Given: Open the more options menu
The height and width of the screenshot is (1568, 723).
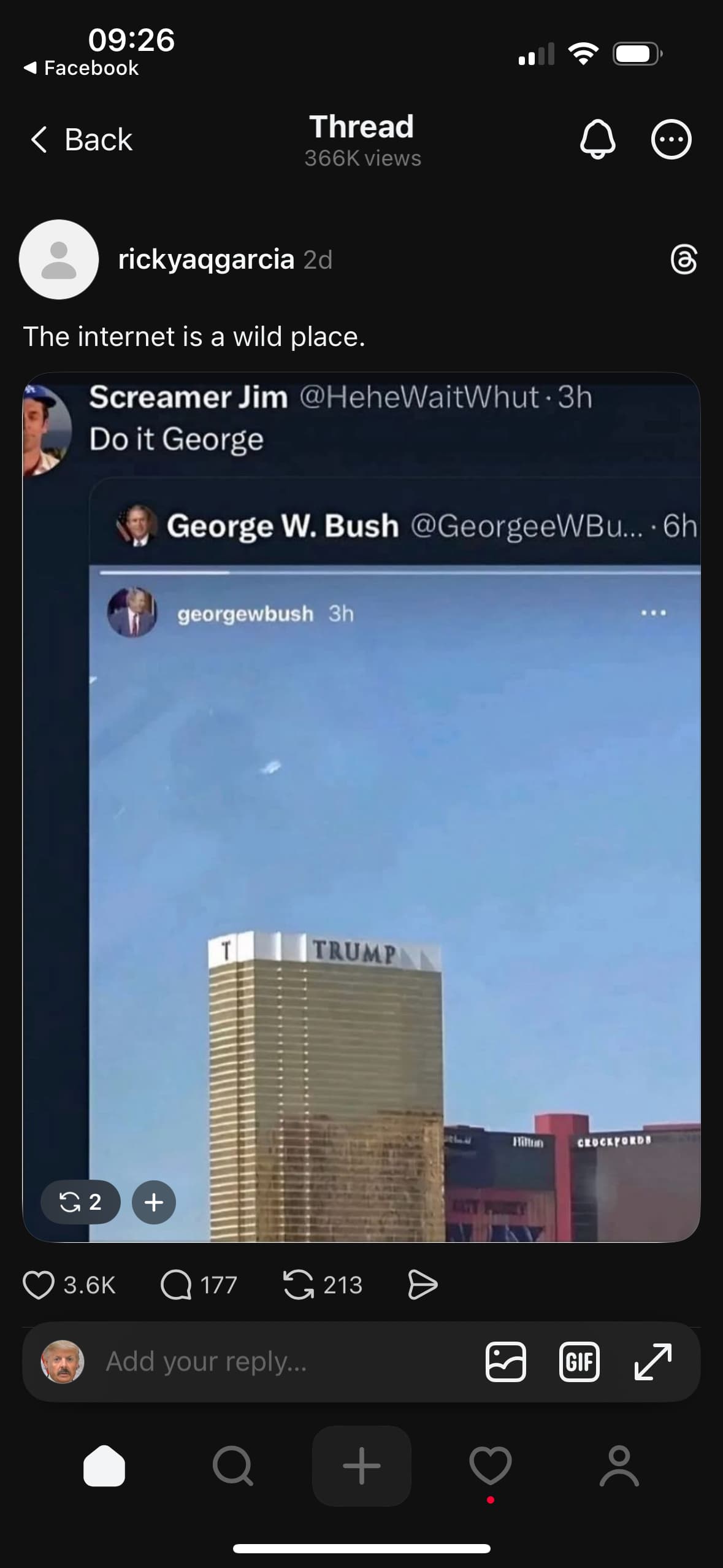Looking at the screenshot, I should tap(671, 140).
